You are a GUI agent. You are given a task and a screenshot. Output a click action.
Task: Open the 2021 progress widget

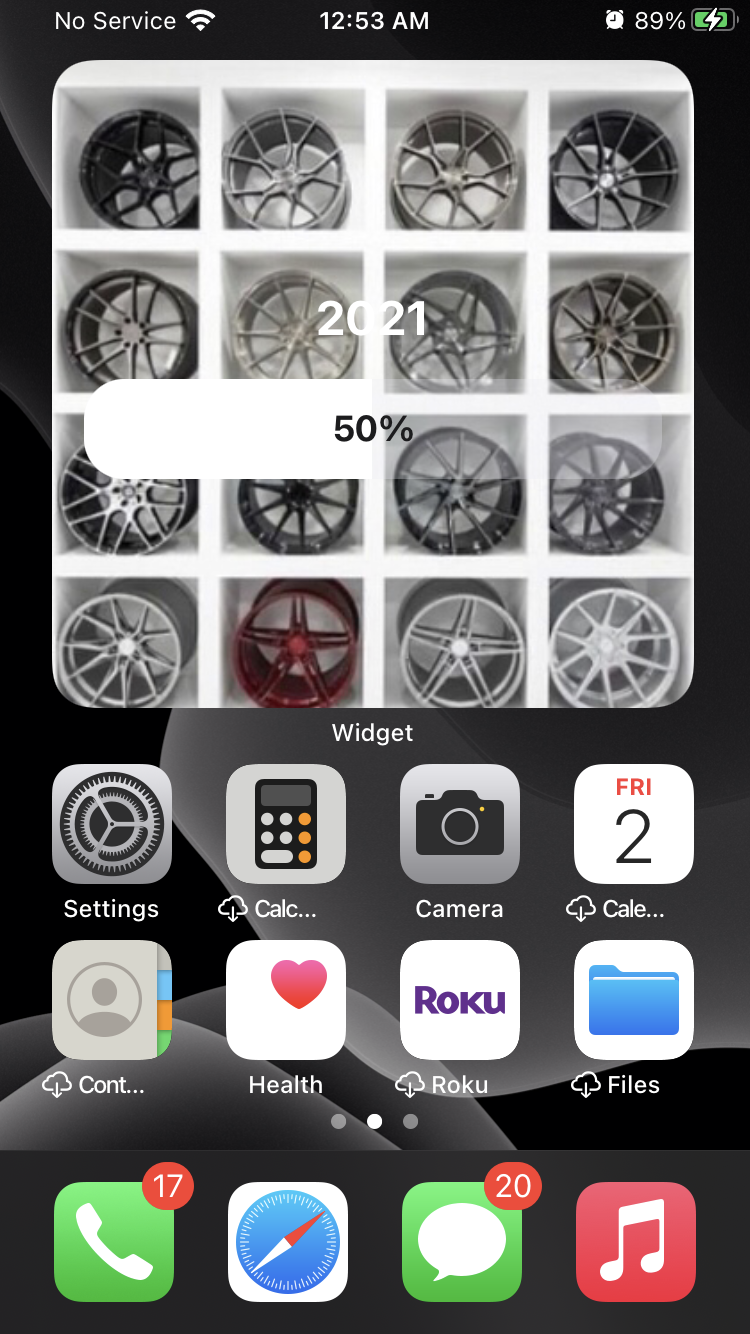pos(372,384)
